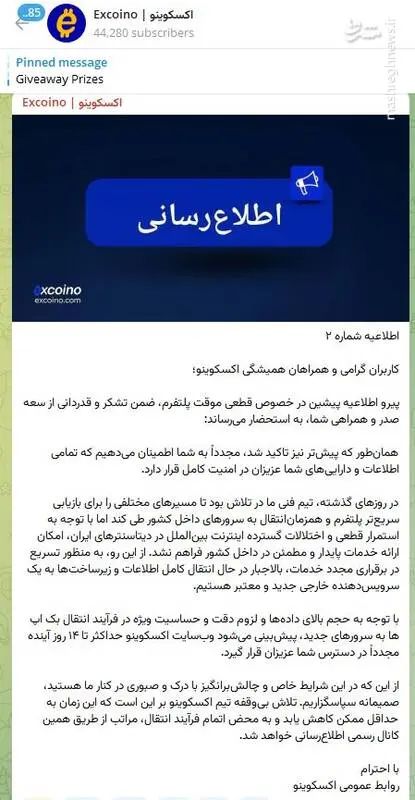Tap the Excoino sender name on the post

coord(72,103)
